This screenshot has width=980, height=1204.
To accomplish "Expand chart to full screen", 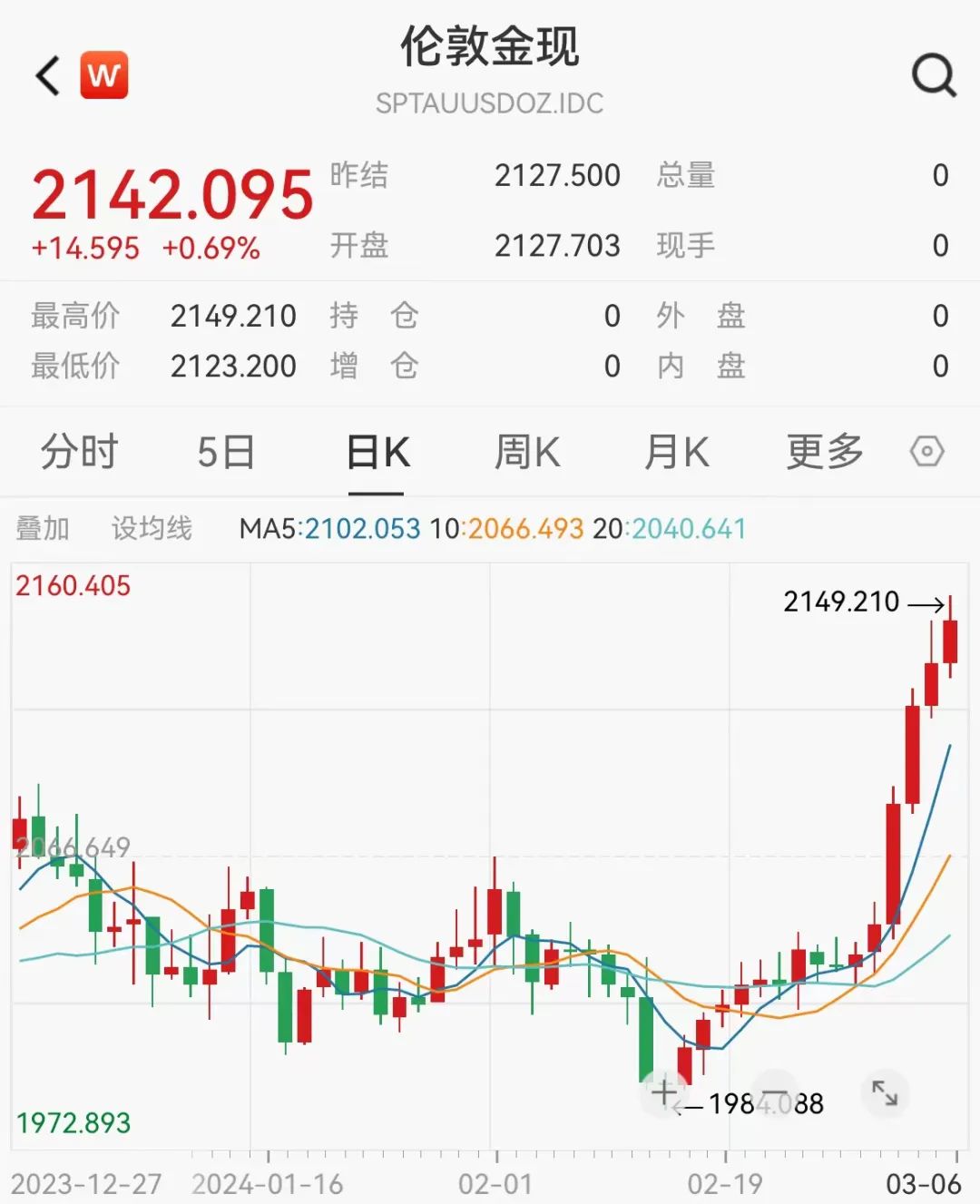I will pyautogui.click(x=884, y=1092).
